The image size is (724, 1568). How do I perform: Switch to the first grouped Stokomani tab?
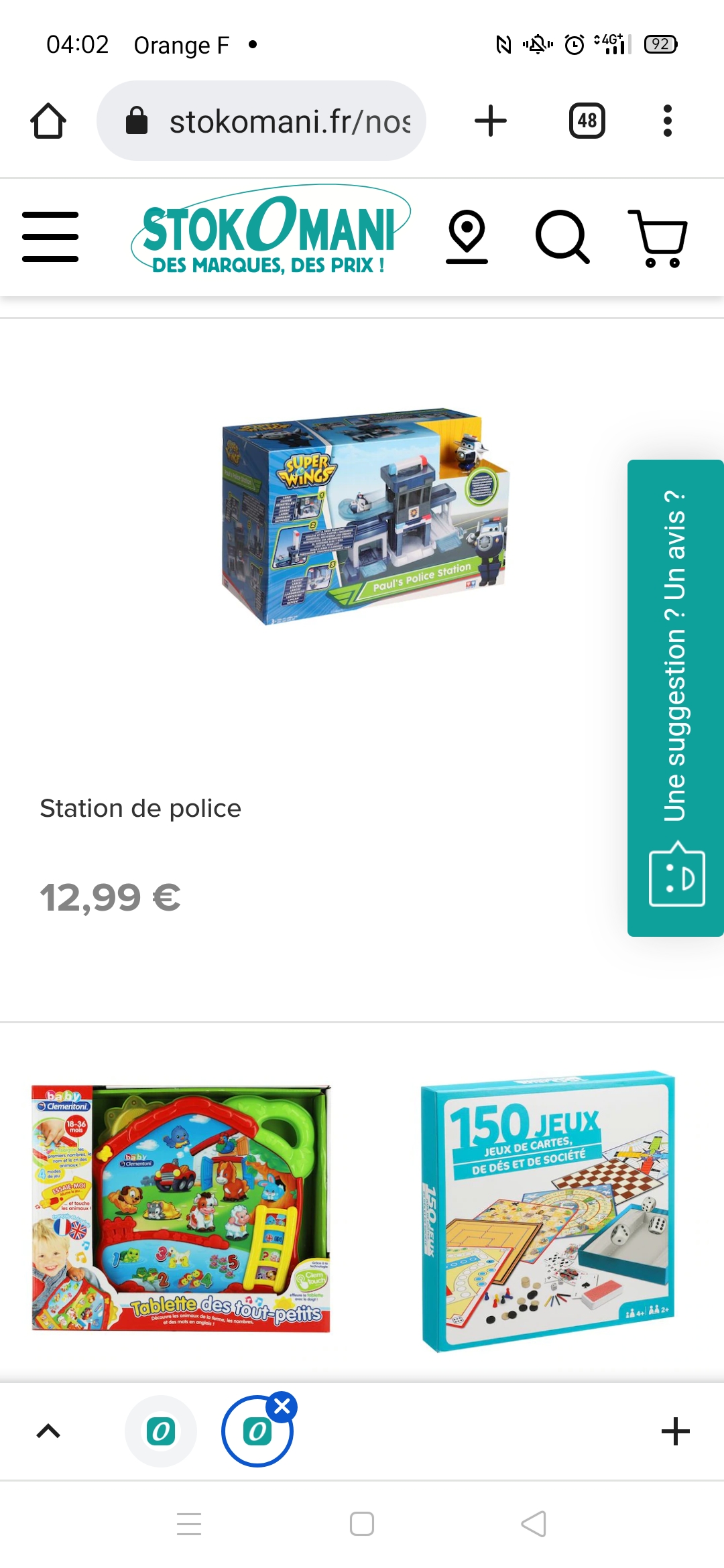click(x=161, y=1431)
